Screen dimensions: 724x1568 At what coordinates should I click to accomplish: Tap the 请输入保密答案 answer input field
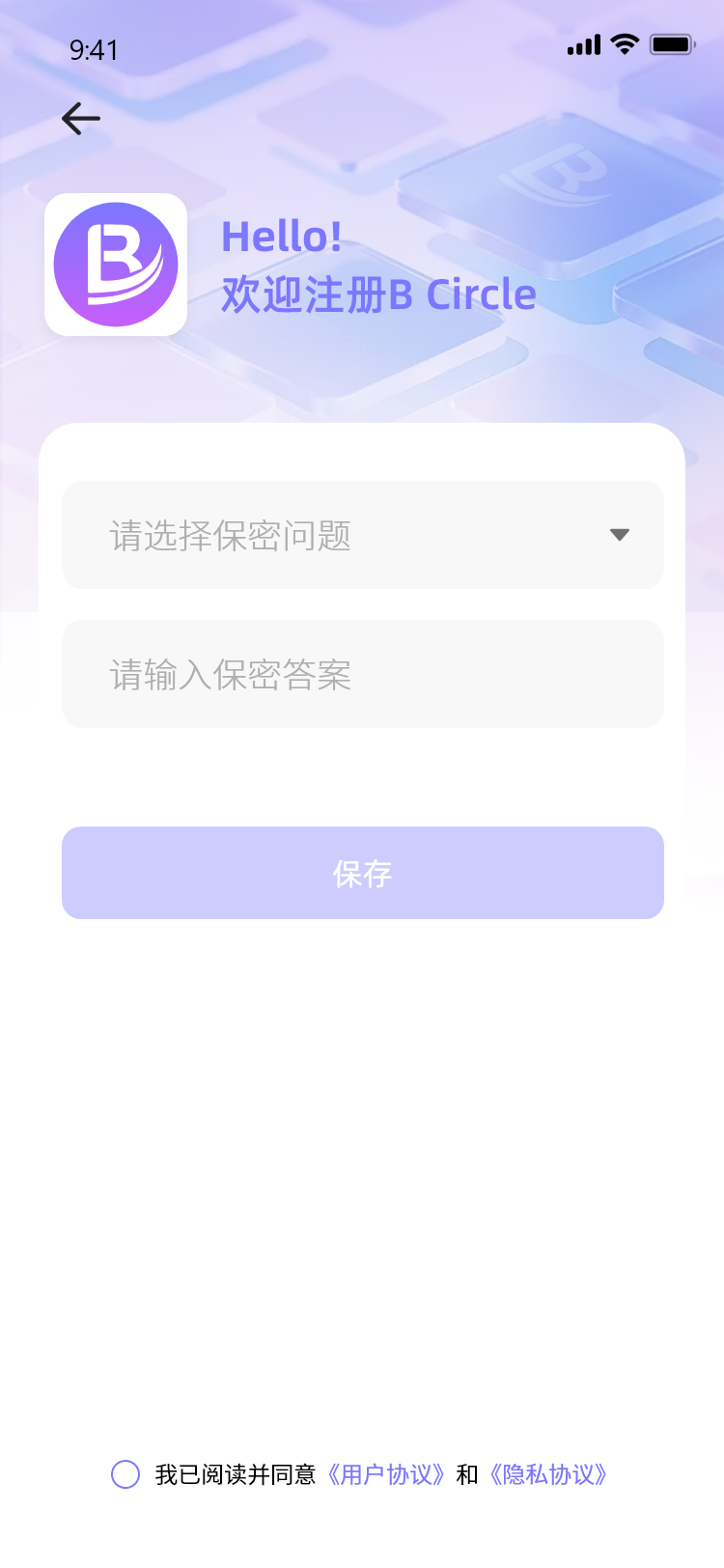coord(362,674)
